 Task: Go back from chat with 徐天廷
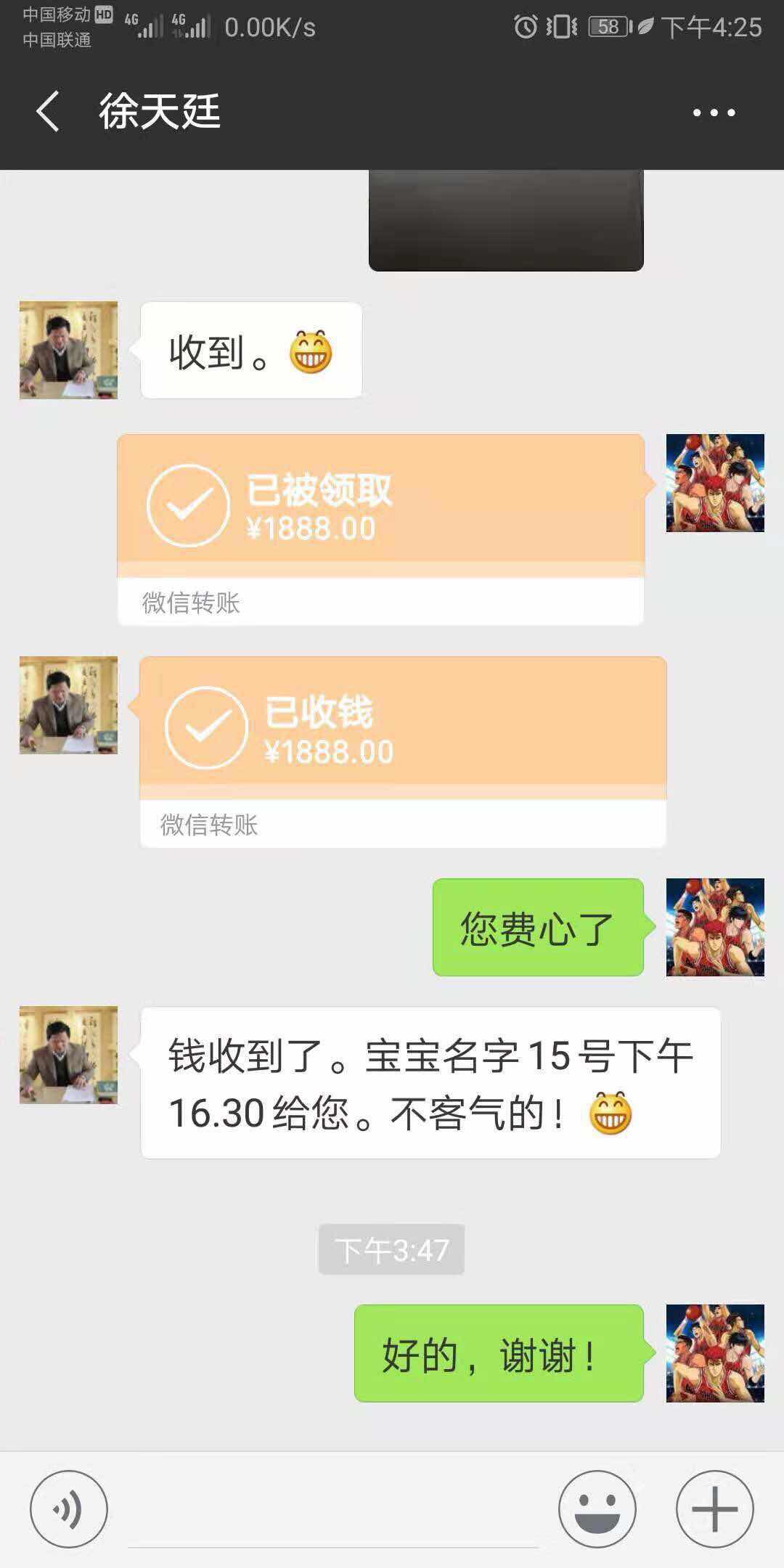click(x=48, y=112)
